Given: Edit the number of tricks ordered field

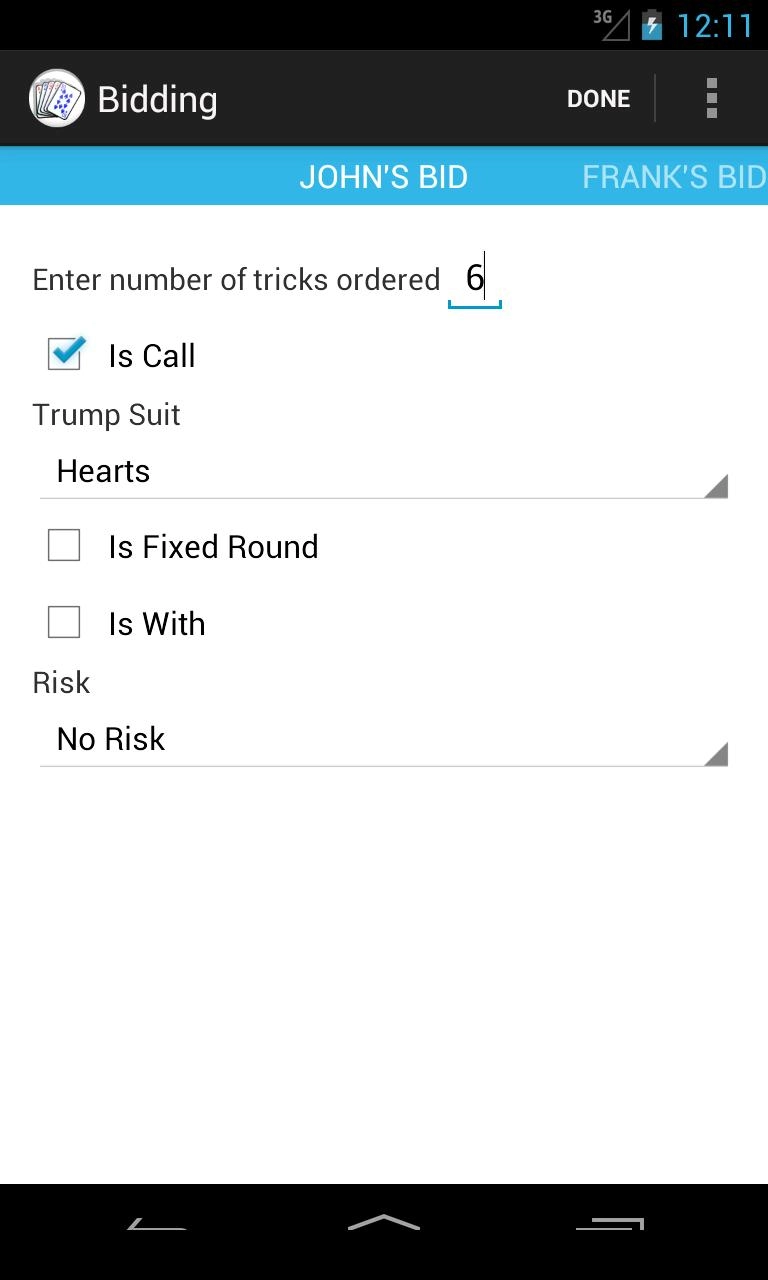Looking at the screenshot, I should [474, 279].
